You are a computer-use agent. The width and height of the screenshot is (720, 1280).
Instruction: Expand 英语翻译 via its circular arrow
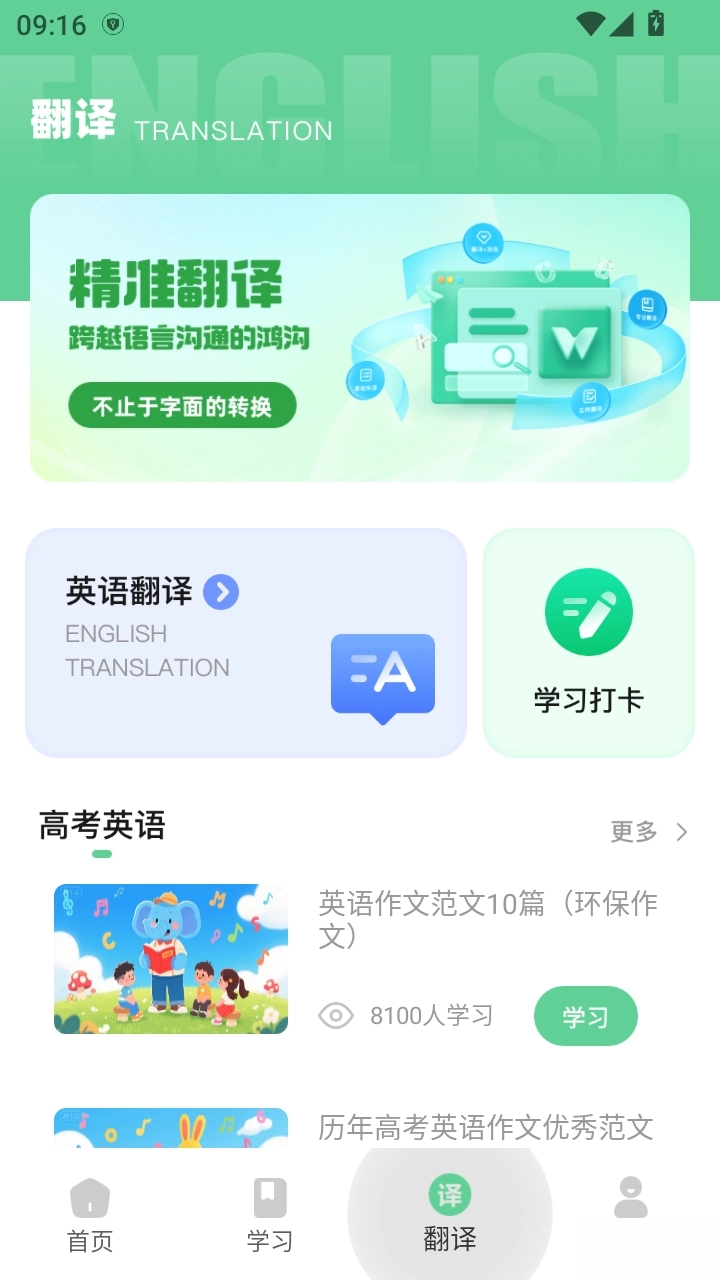point(219,592)
